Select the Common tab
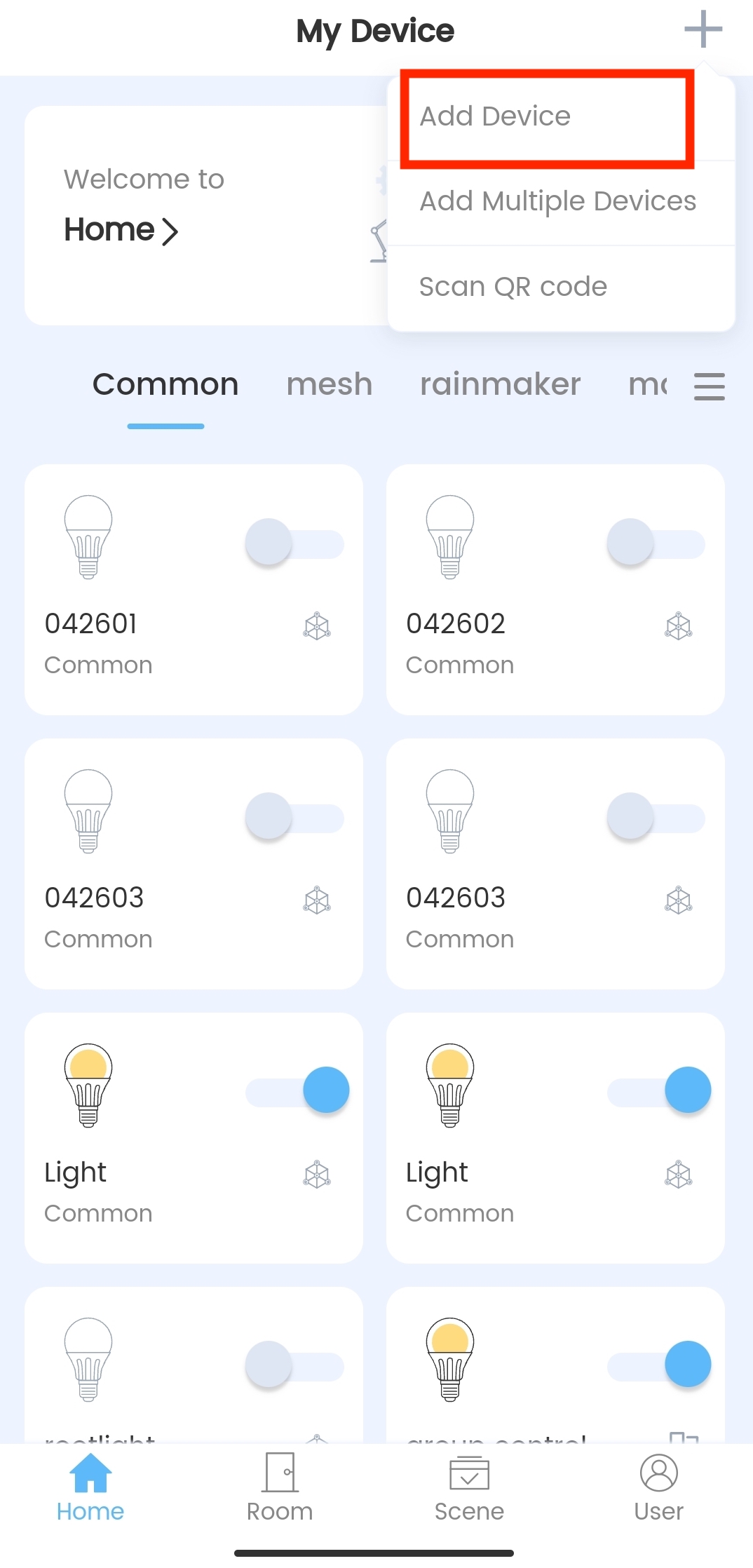The height and width of the screenshot is (1568, 753). click(165, 384)
